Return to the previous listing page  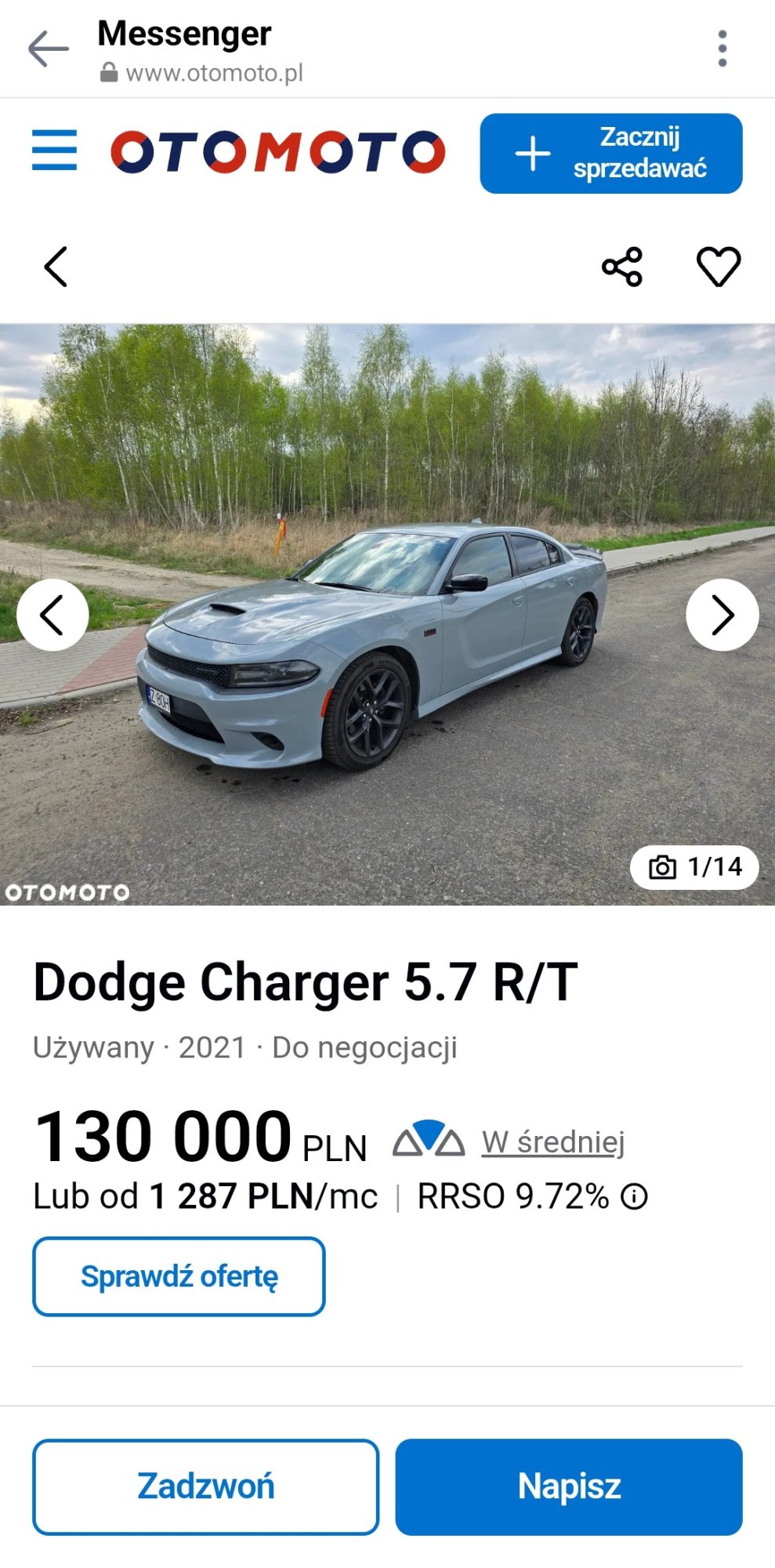coord(56,267)
